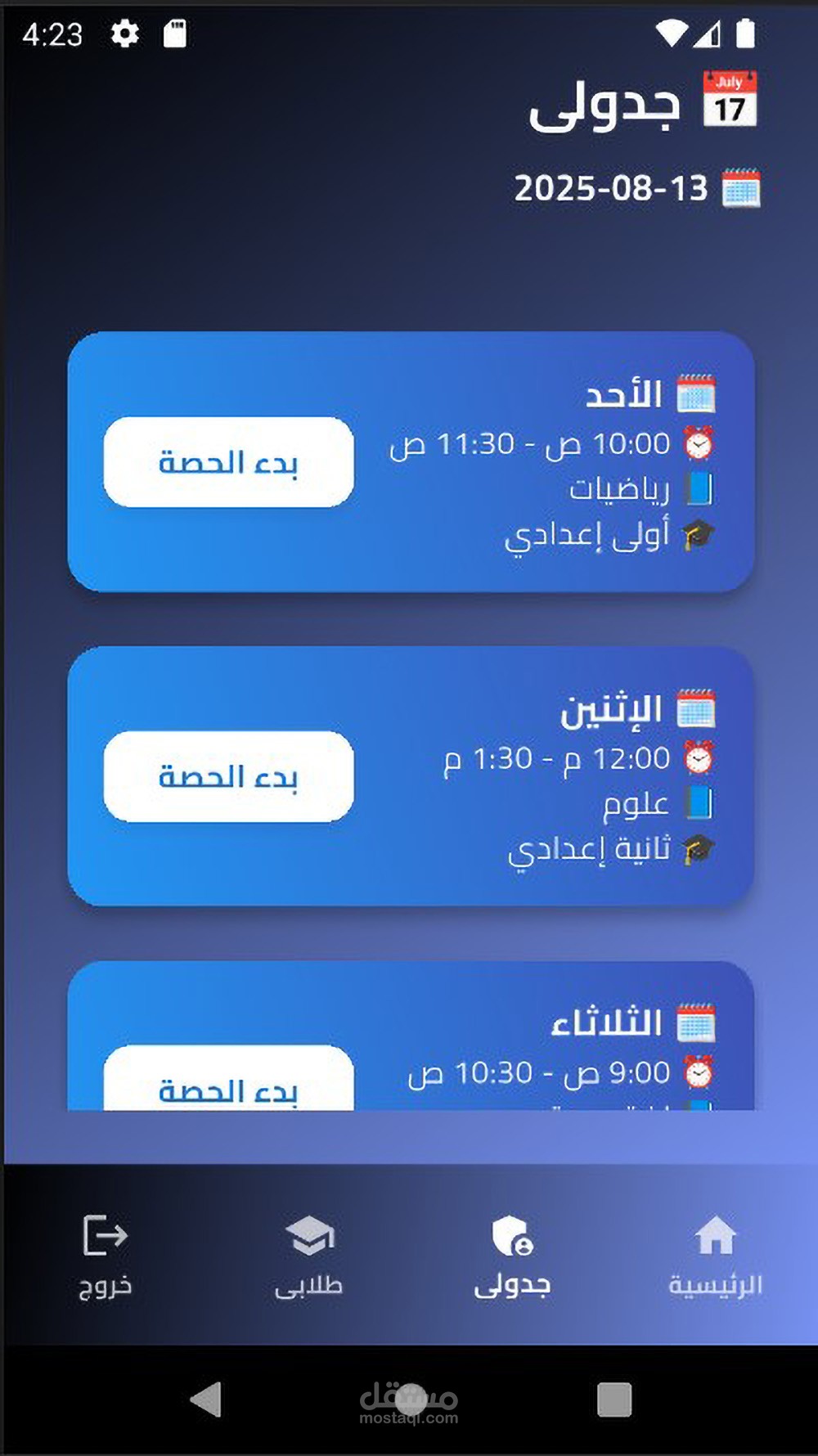Open the طلابى students tab
This screenshot has height=1456, width=818.
tap(309, 1256)
